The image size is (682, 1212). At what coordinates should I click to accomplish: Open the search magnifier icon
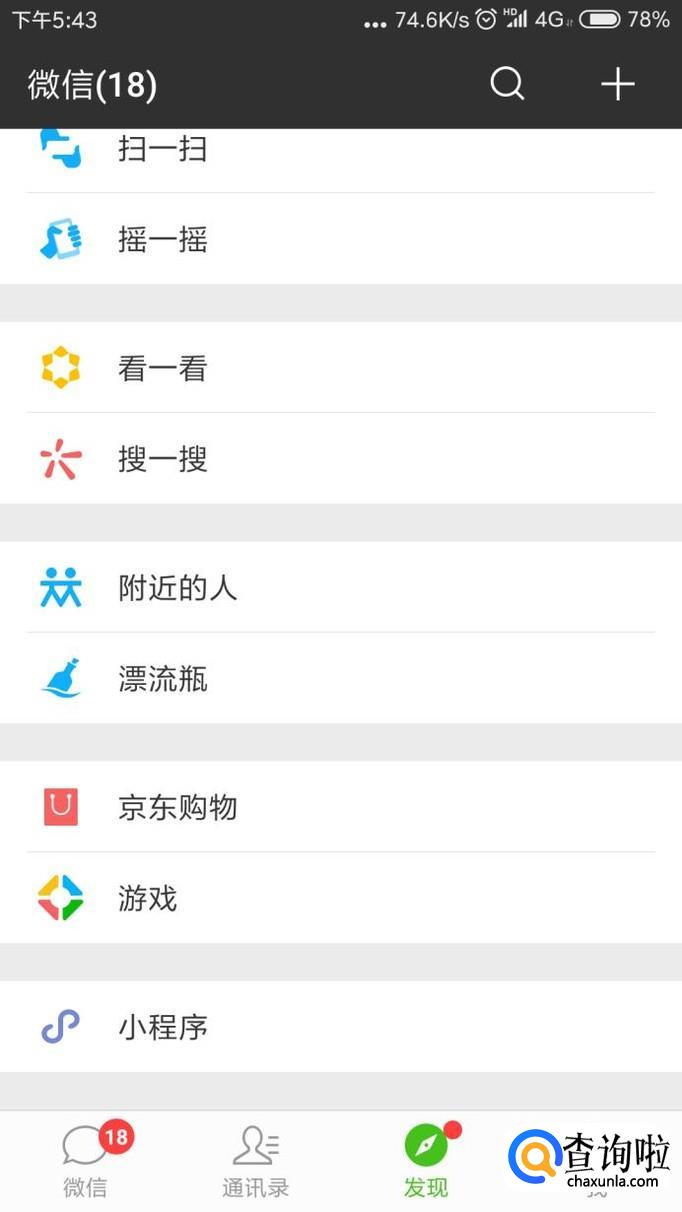click(507, 84)
